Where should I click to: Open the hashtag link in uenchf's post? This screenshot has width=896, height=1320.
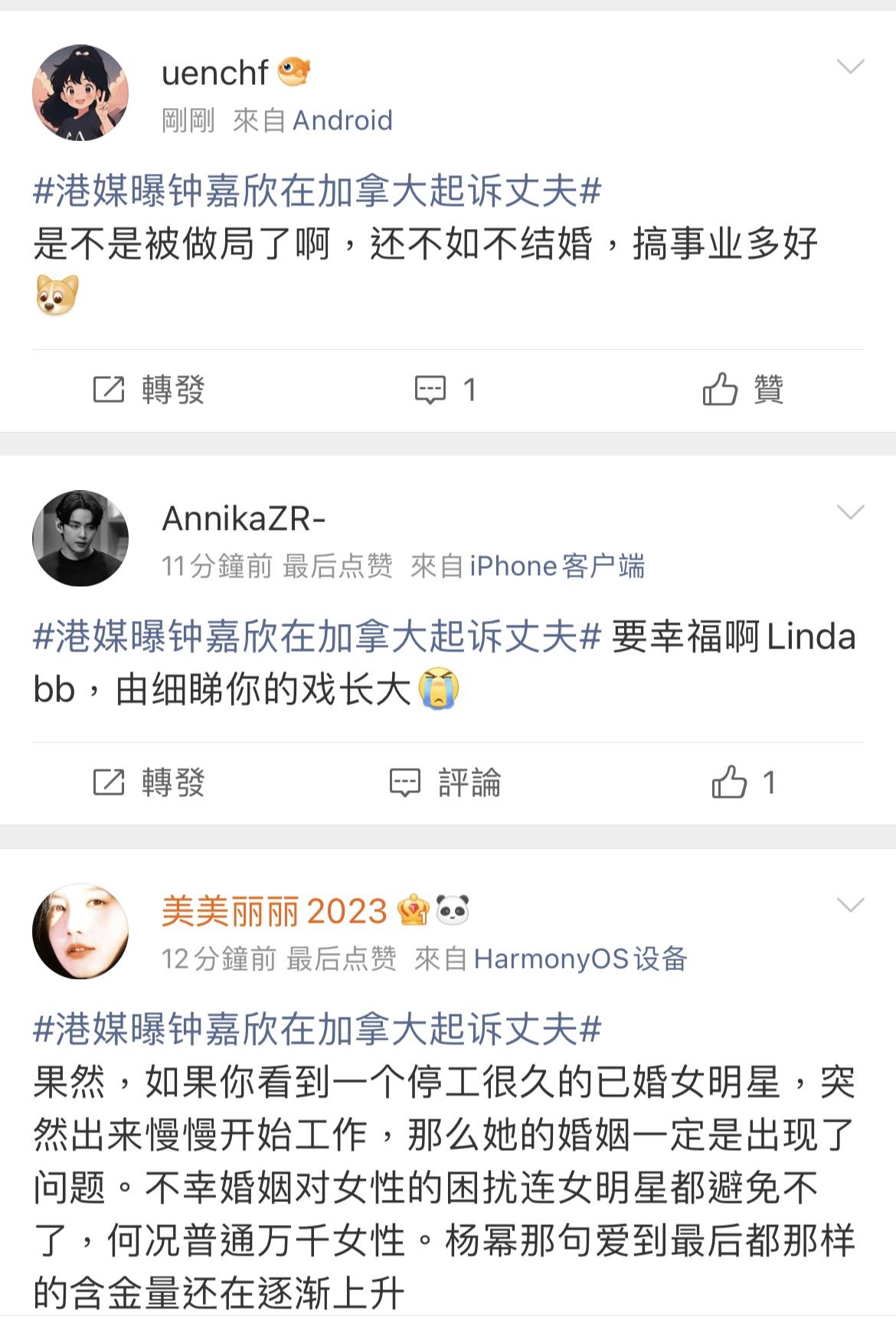click(314, 193)
